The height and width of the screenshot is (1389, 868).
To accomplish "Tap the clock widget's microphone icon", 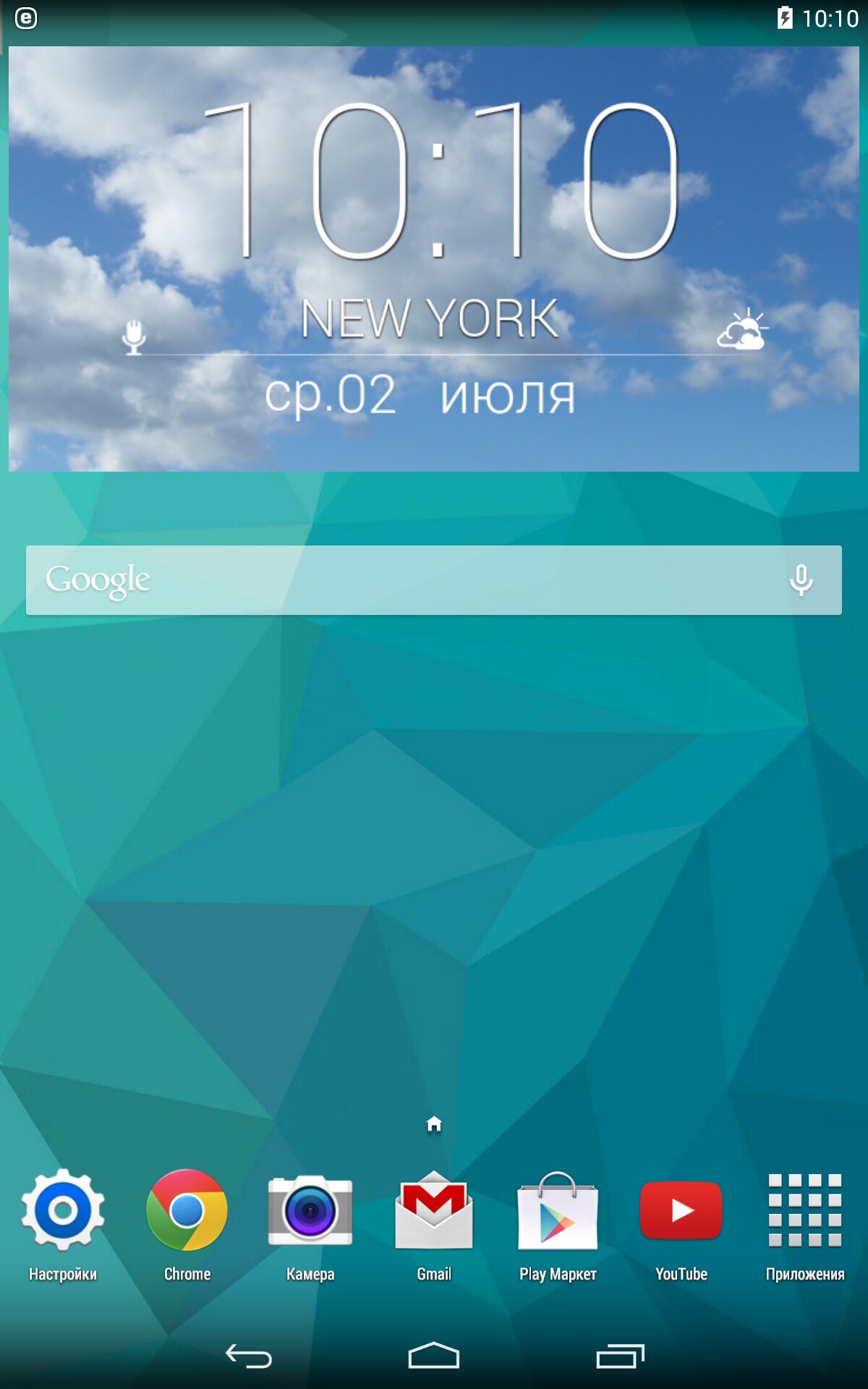I will [134, 336].
